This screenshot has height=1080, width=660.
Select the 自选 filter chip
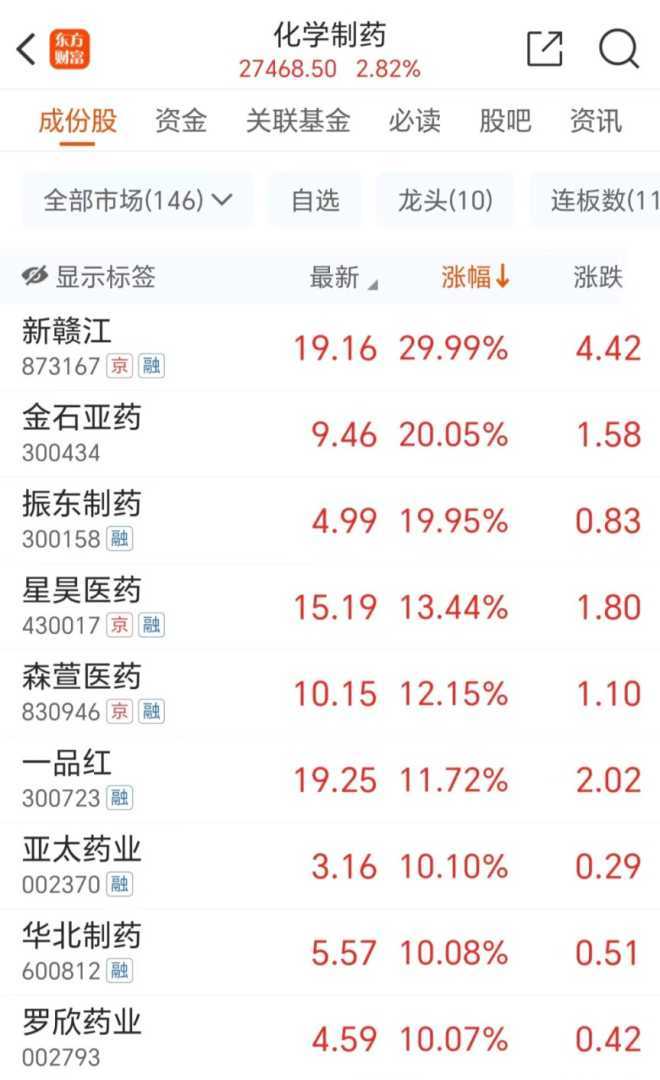(x=316, y=200)
